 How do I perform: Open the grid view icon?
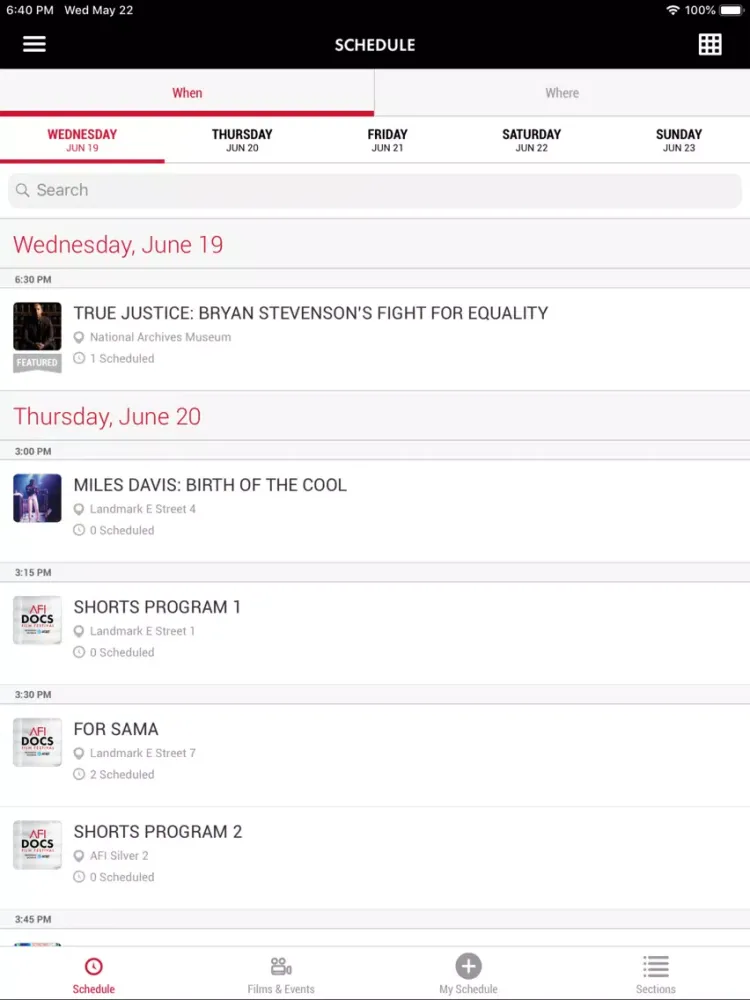710,44
